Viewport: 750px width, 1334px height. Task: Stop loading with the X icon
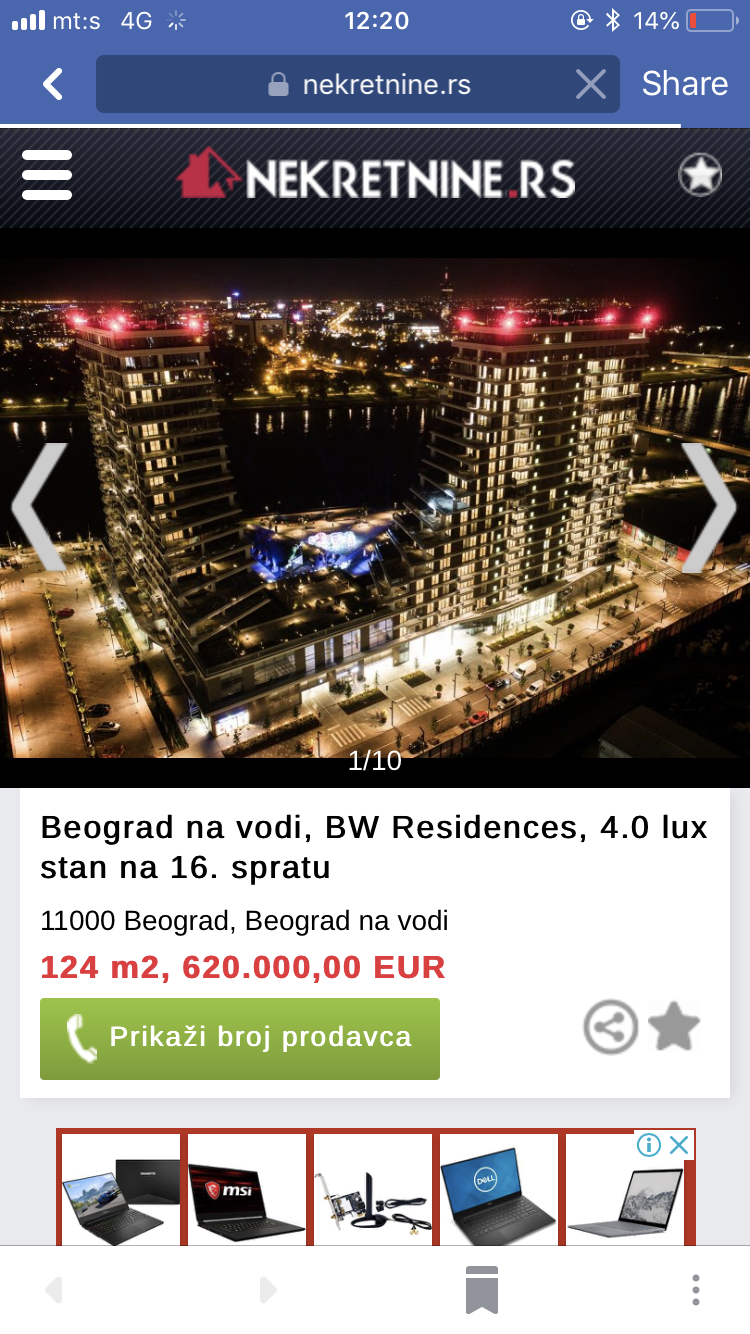click(x=591, y=84)
